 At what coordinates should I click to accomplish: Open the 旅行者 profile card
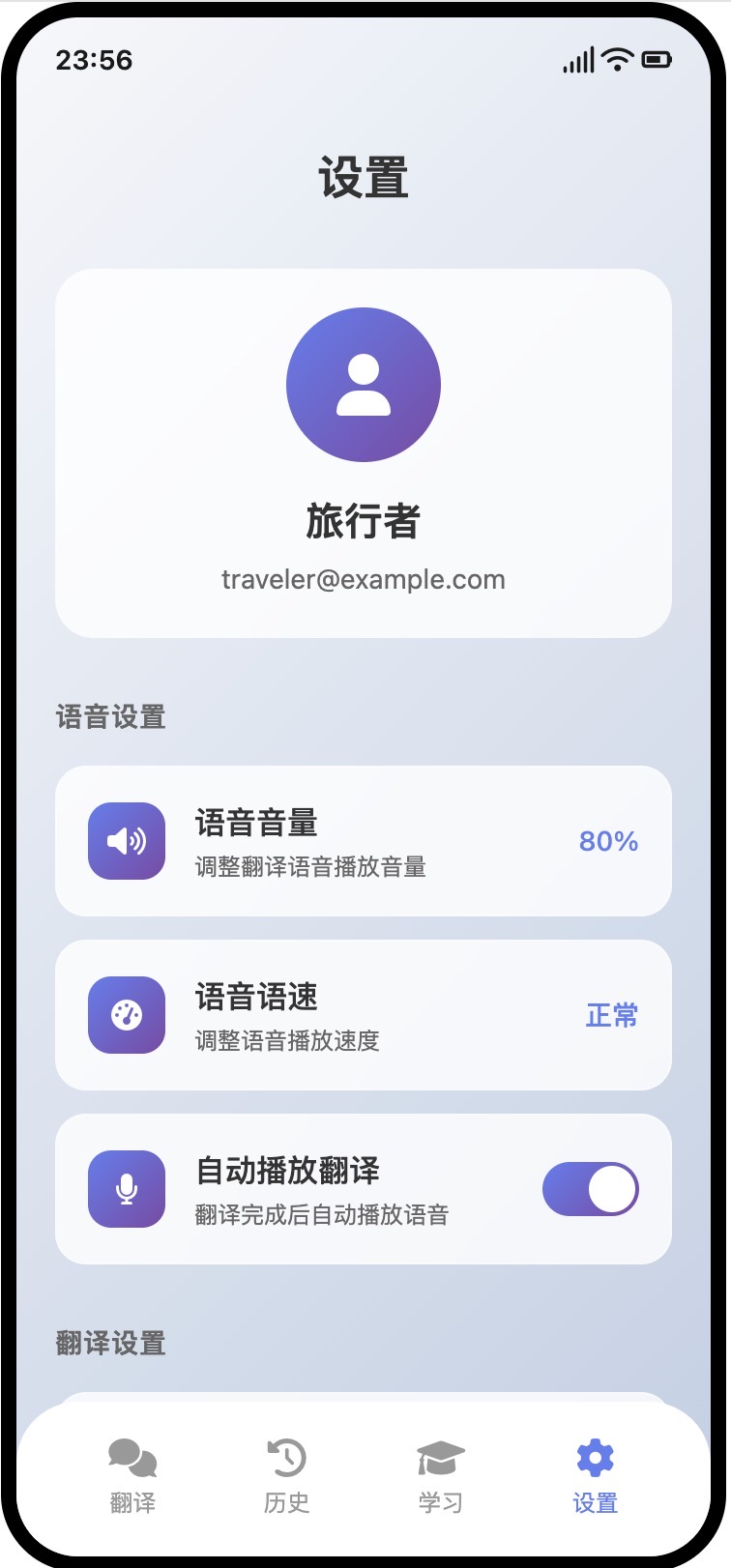pyautogui.click(x=364, y=453)
